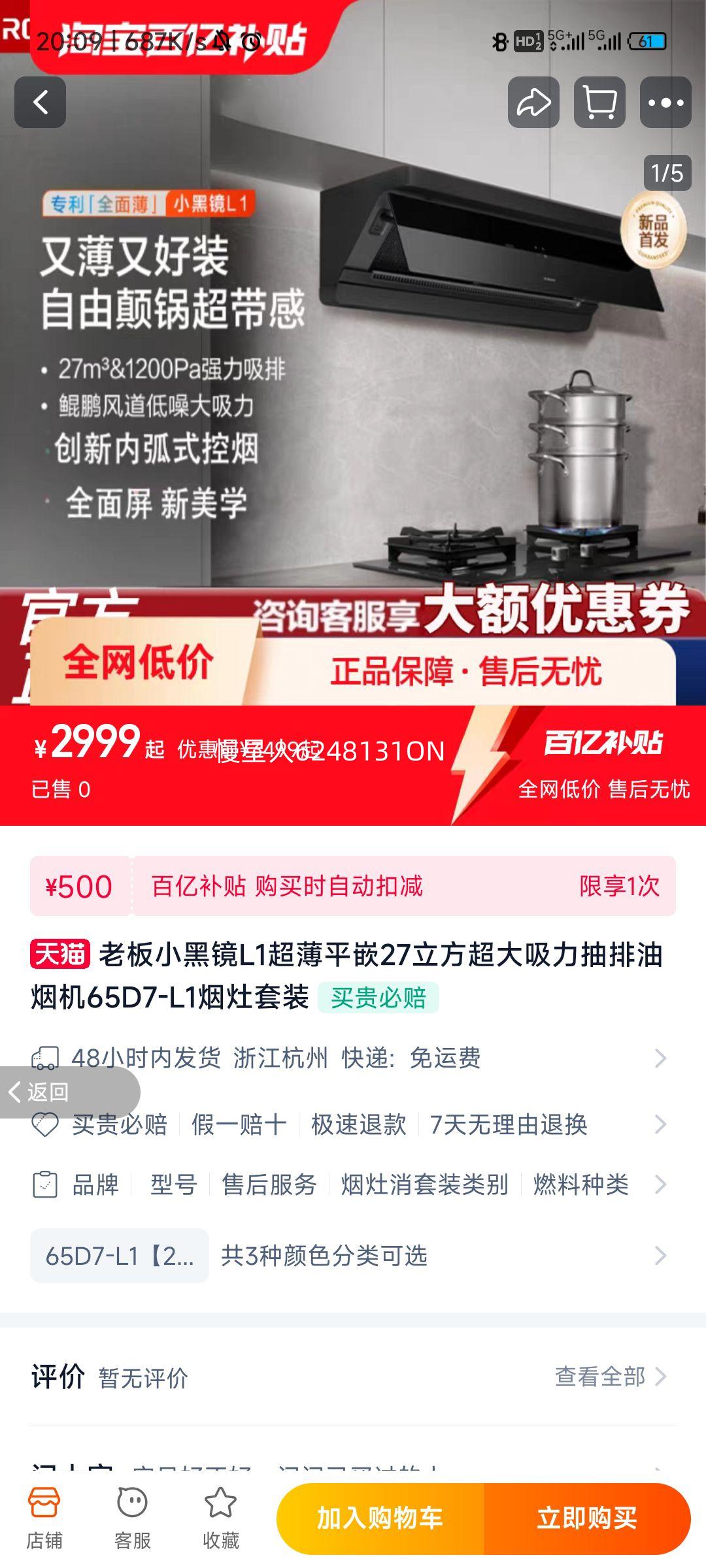Tap the back arrow at top left
Image resolution: width=706 pixels, height=1568 pixels.
pyautogui.click(x=42, y=103)
